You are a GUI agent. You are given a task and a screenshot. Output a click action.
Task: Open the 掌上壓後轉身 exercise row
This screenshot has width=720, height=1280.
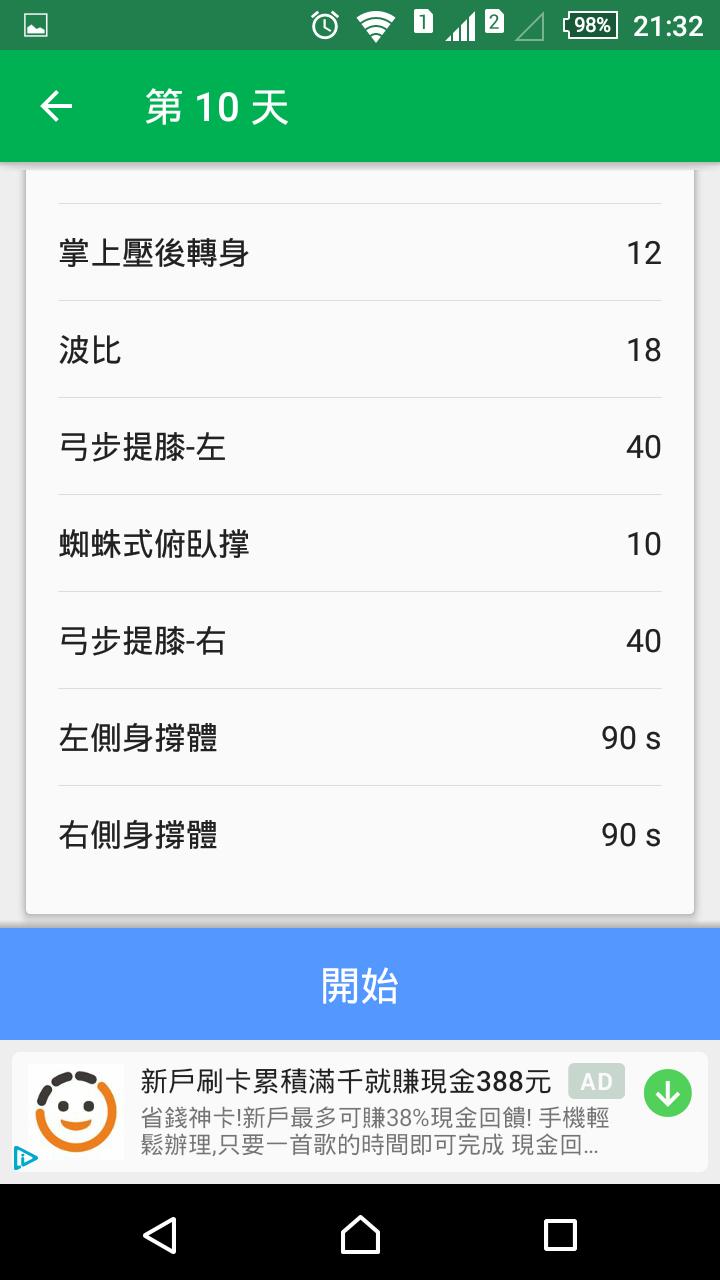point(359,253)
